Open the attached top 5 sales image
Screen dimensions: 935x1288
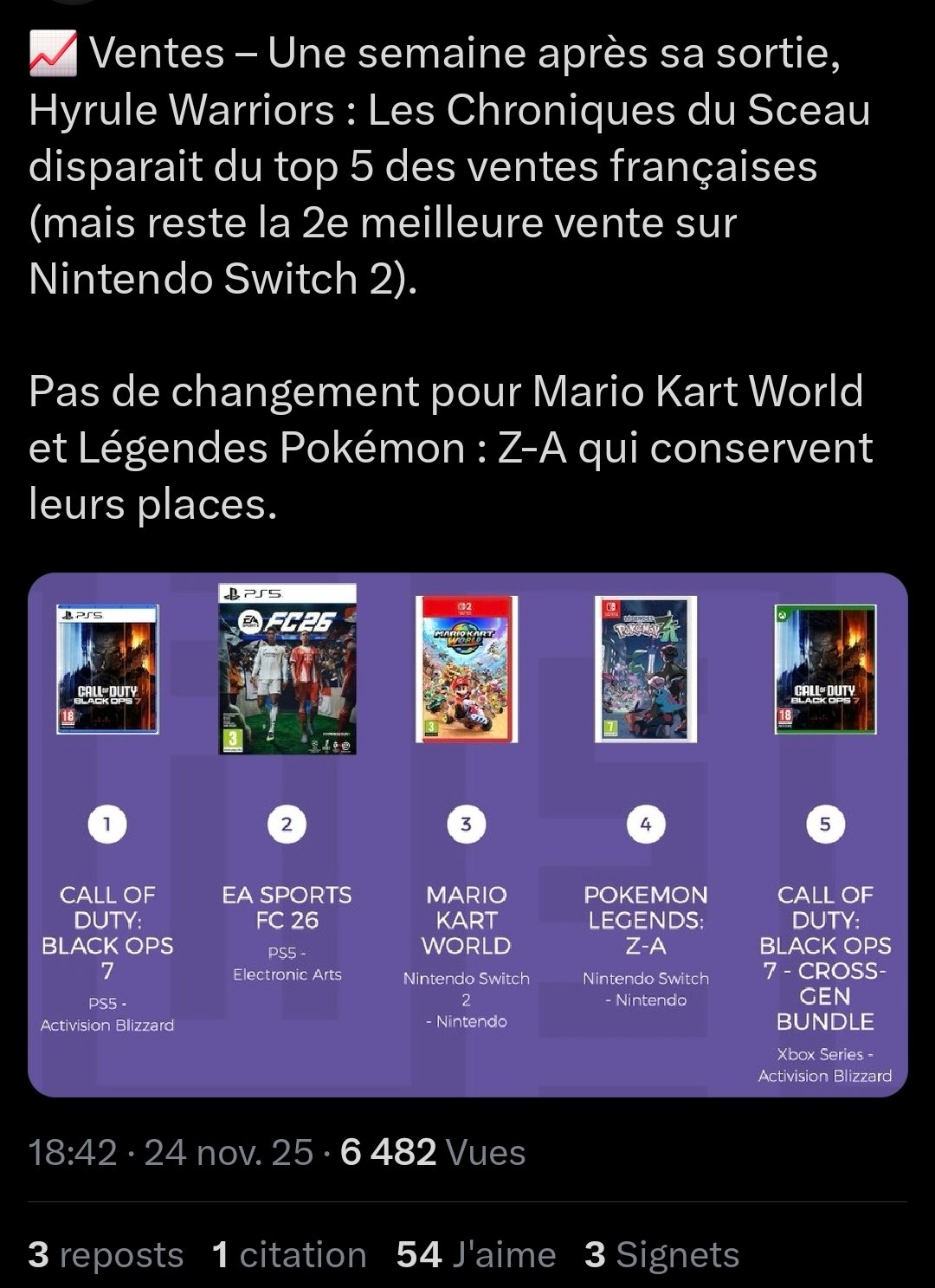(467, 834)
